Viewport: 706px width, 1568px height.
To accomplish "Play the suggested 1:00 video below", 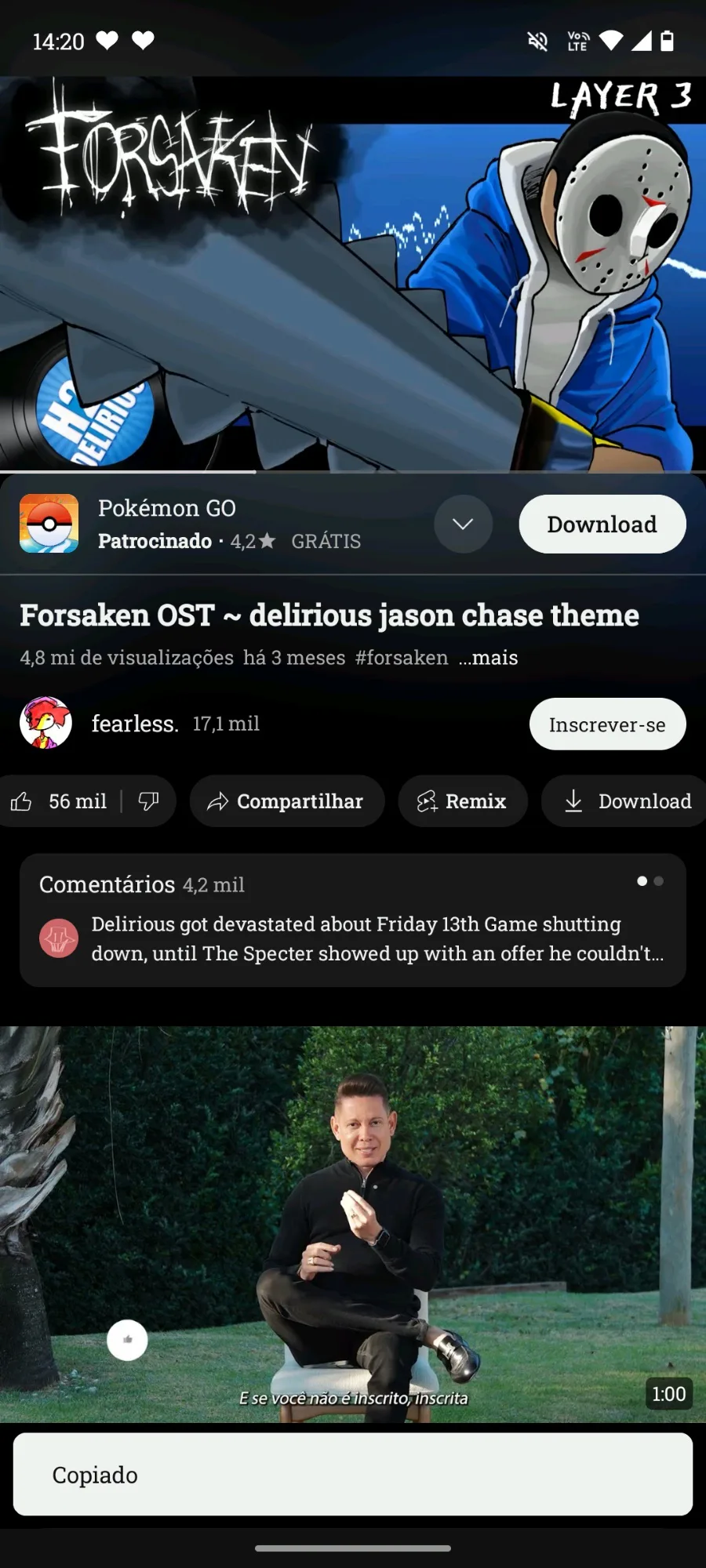I will click(x=353, y=1225).
